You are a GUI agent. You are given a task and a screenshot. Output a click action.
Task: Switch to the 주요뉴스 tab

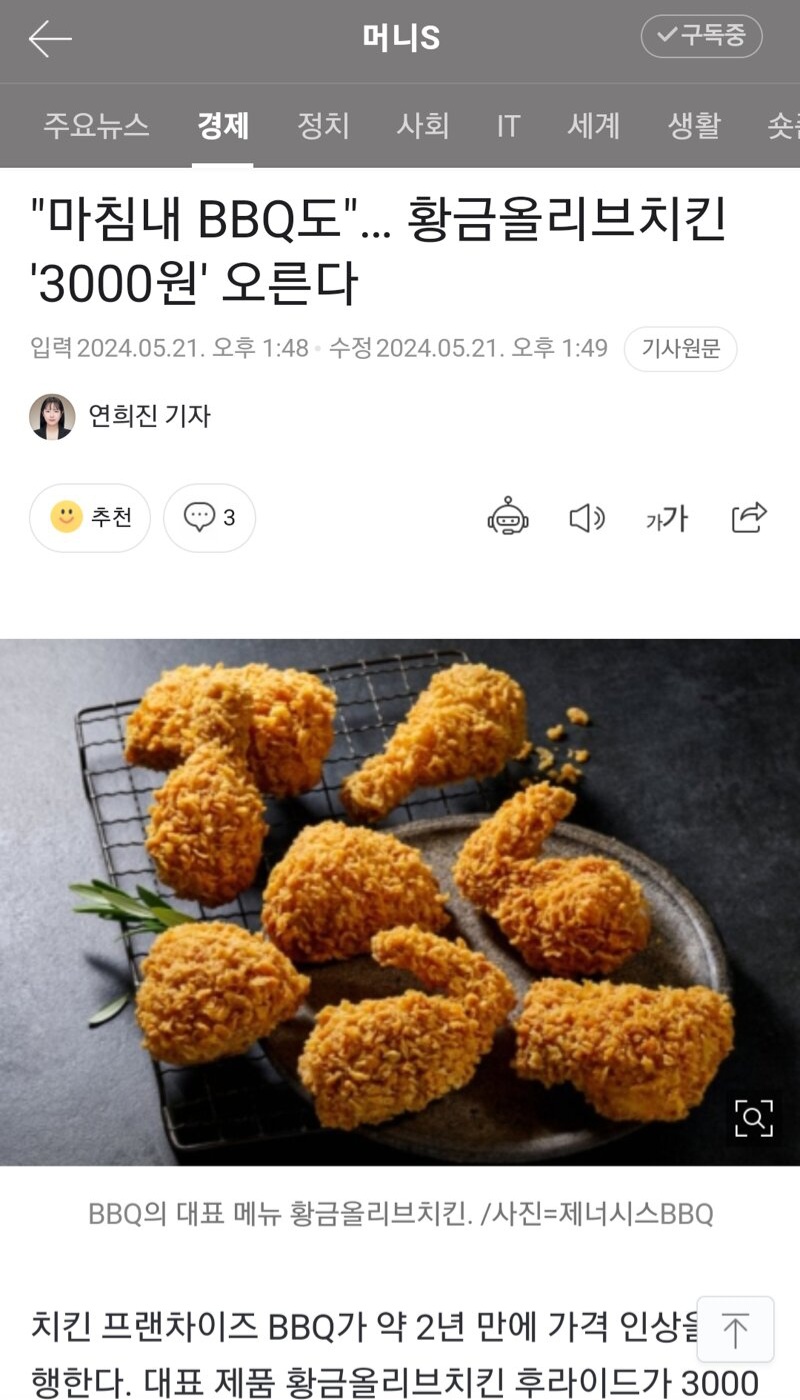point(96,126)
